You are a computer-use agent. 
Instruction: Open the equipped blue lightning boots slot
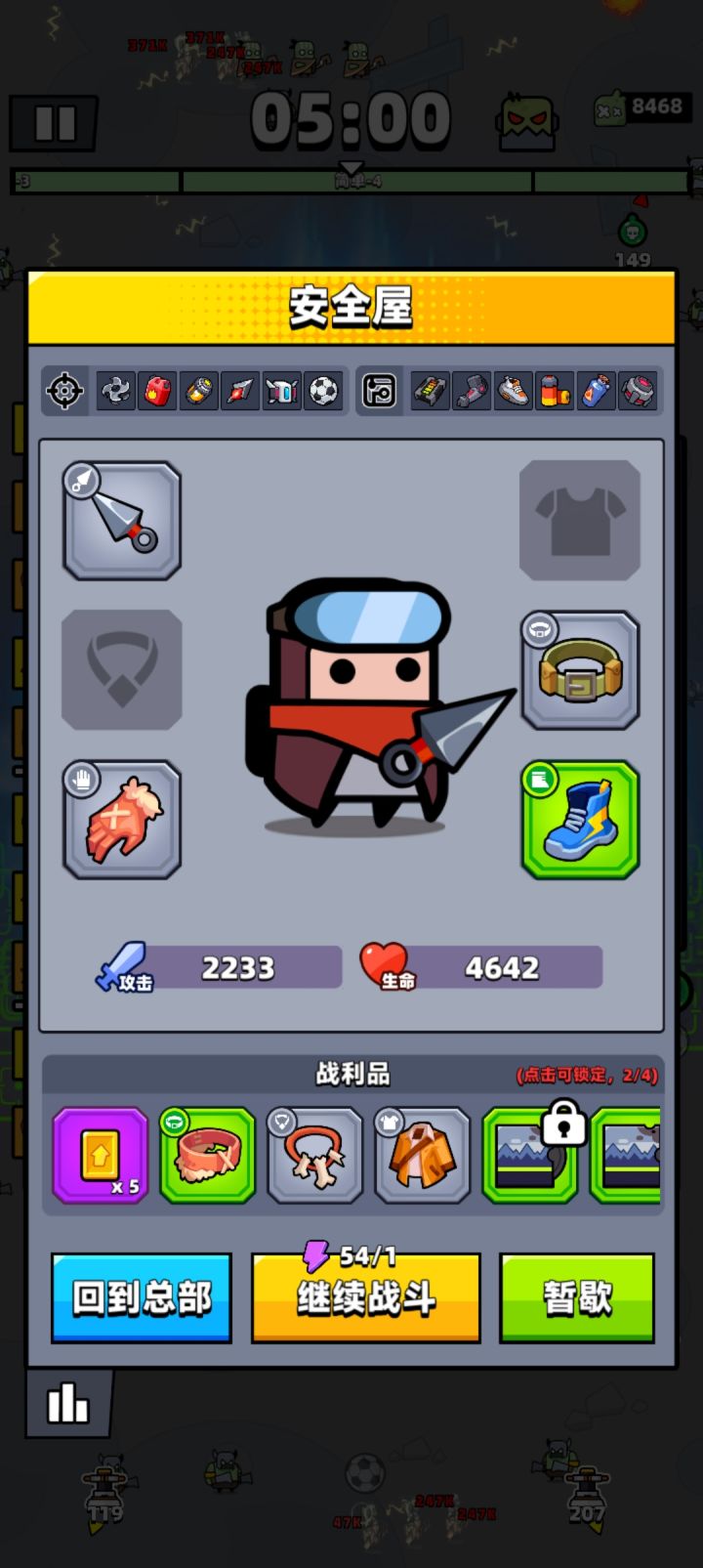click(580, 821)
